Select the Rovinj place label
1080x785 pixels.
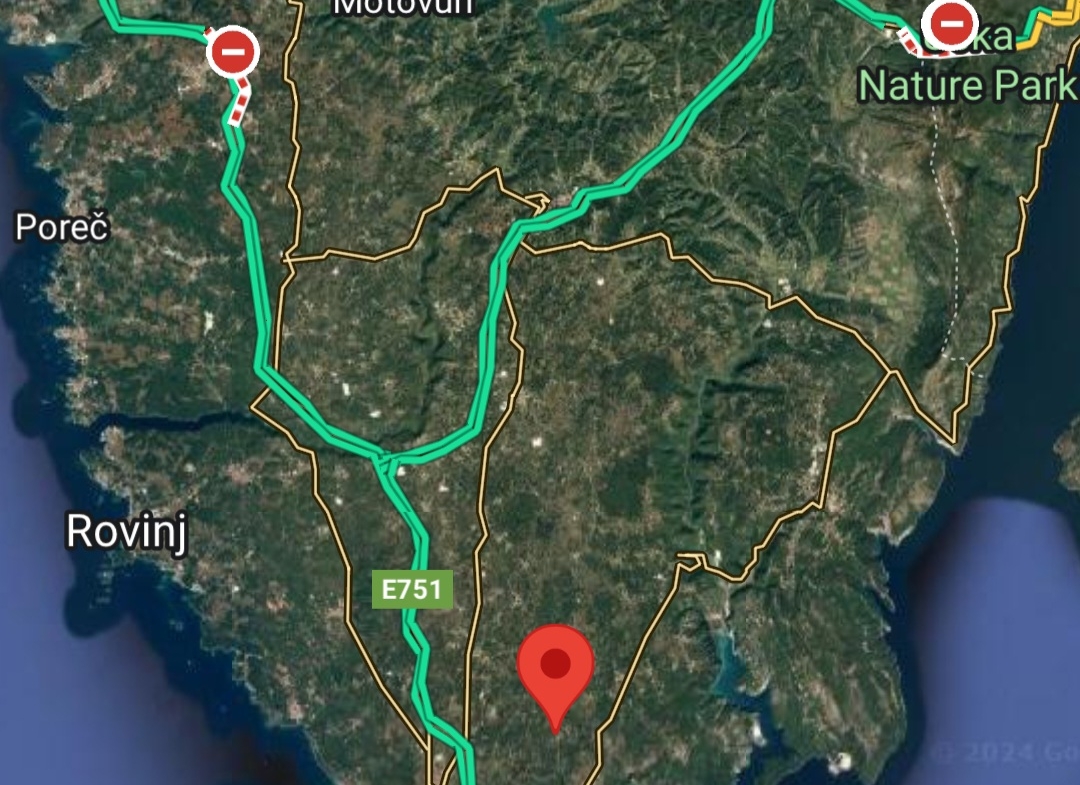coord(126,530)
